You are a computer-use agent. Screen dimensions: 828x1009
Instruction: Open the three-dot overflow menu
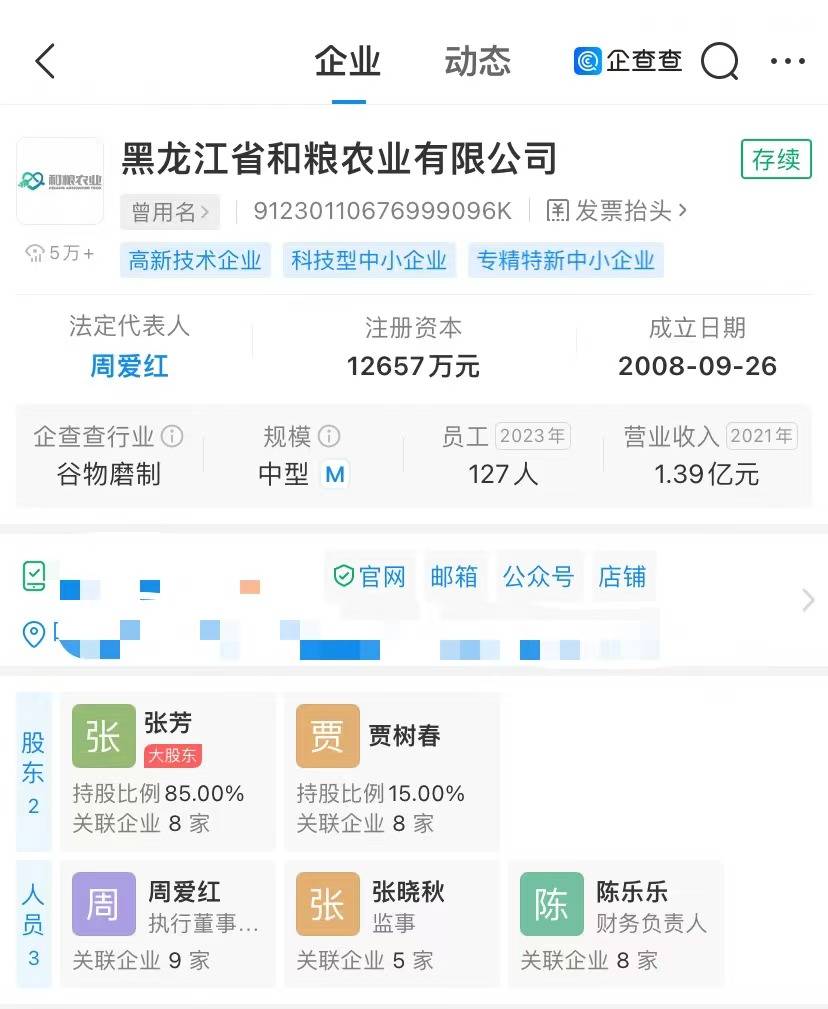pyautogui.click(x=787, y=62)
